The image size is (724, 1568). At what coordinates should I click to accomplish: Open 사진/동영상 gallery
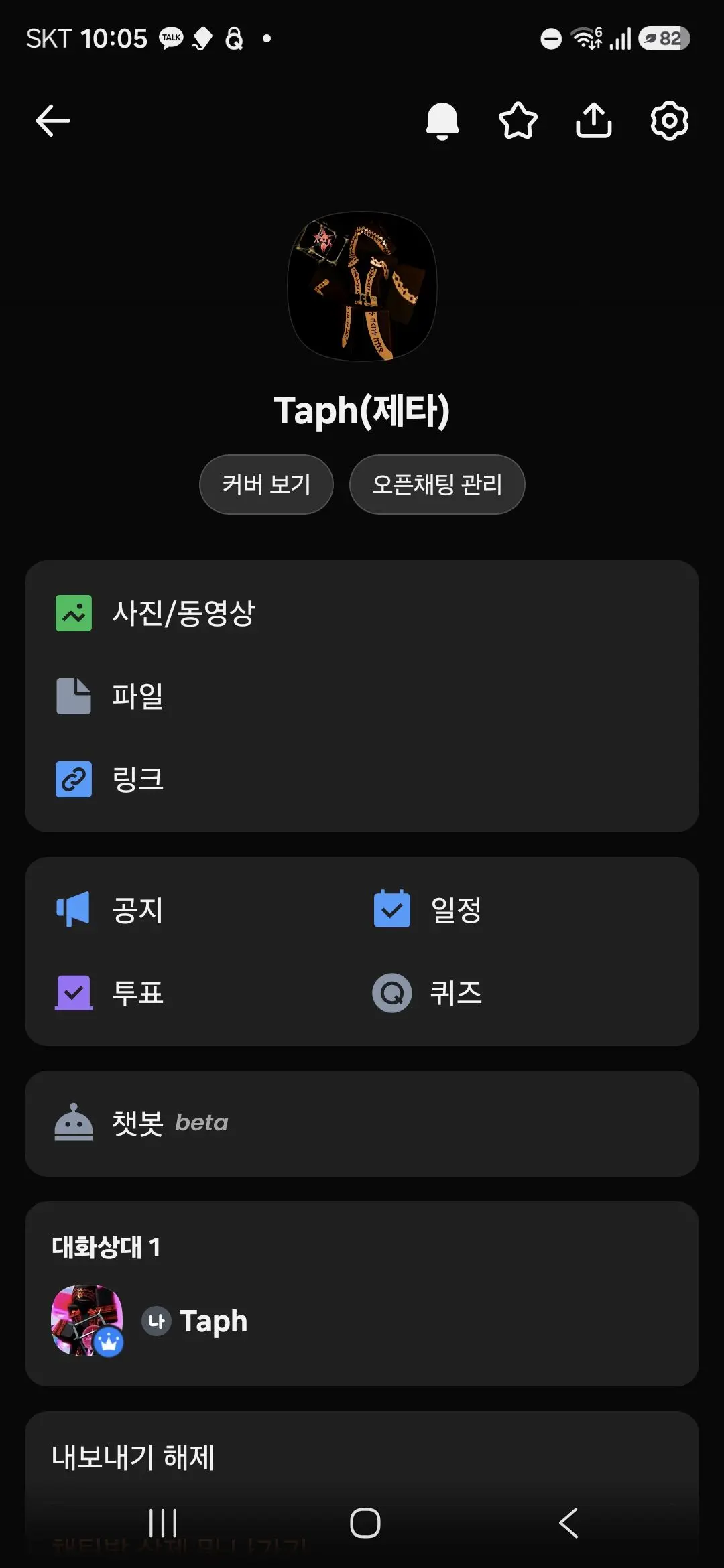click(x=362, y=613)
